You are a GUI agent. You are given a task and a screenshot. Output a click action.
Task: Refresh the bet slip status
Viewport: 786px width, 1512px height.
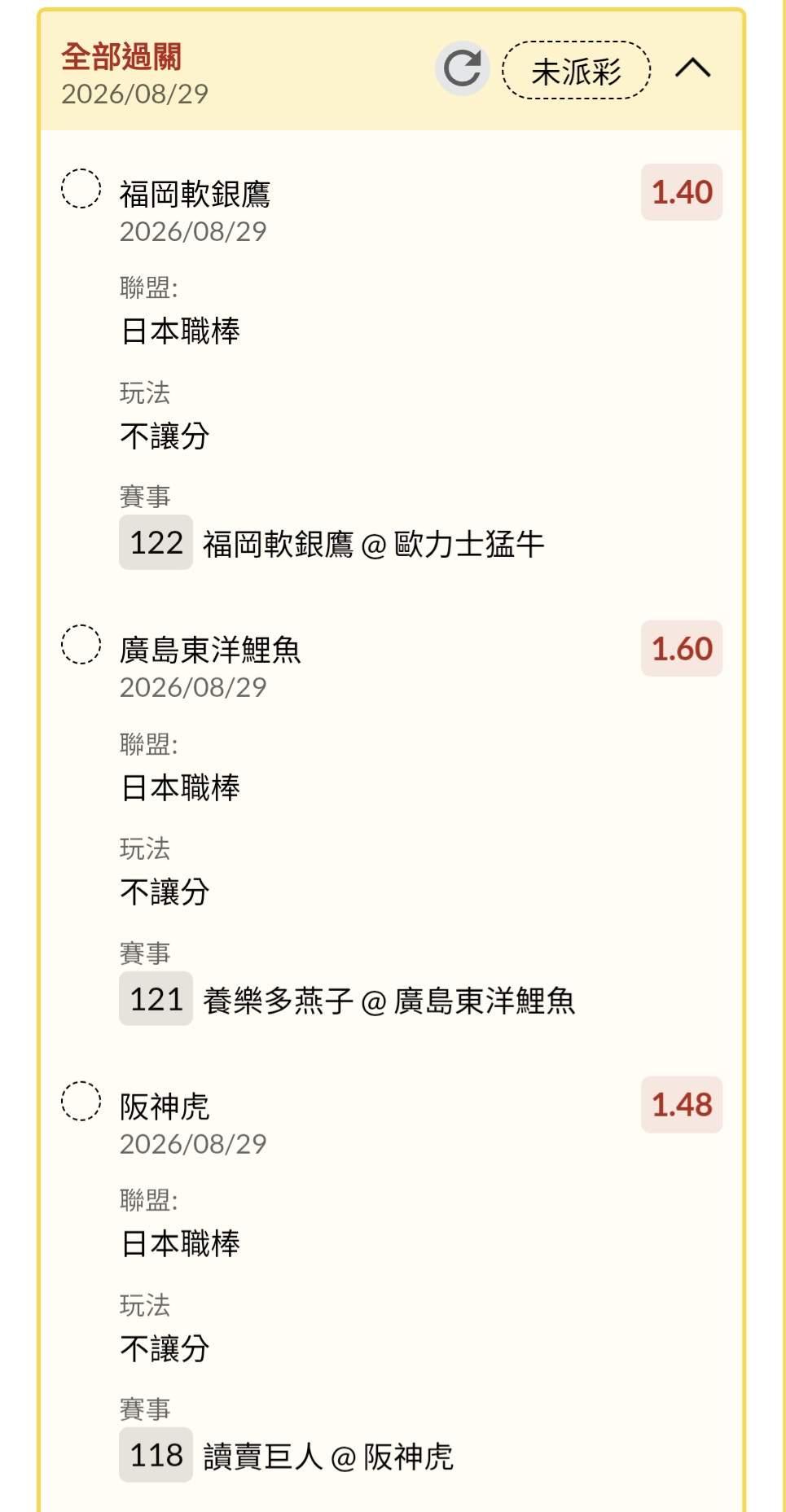462,69
